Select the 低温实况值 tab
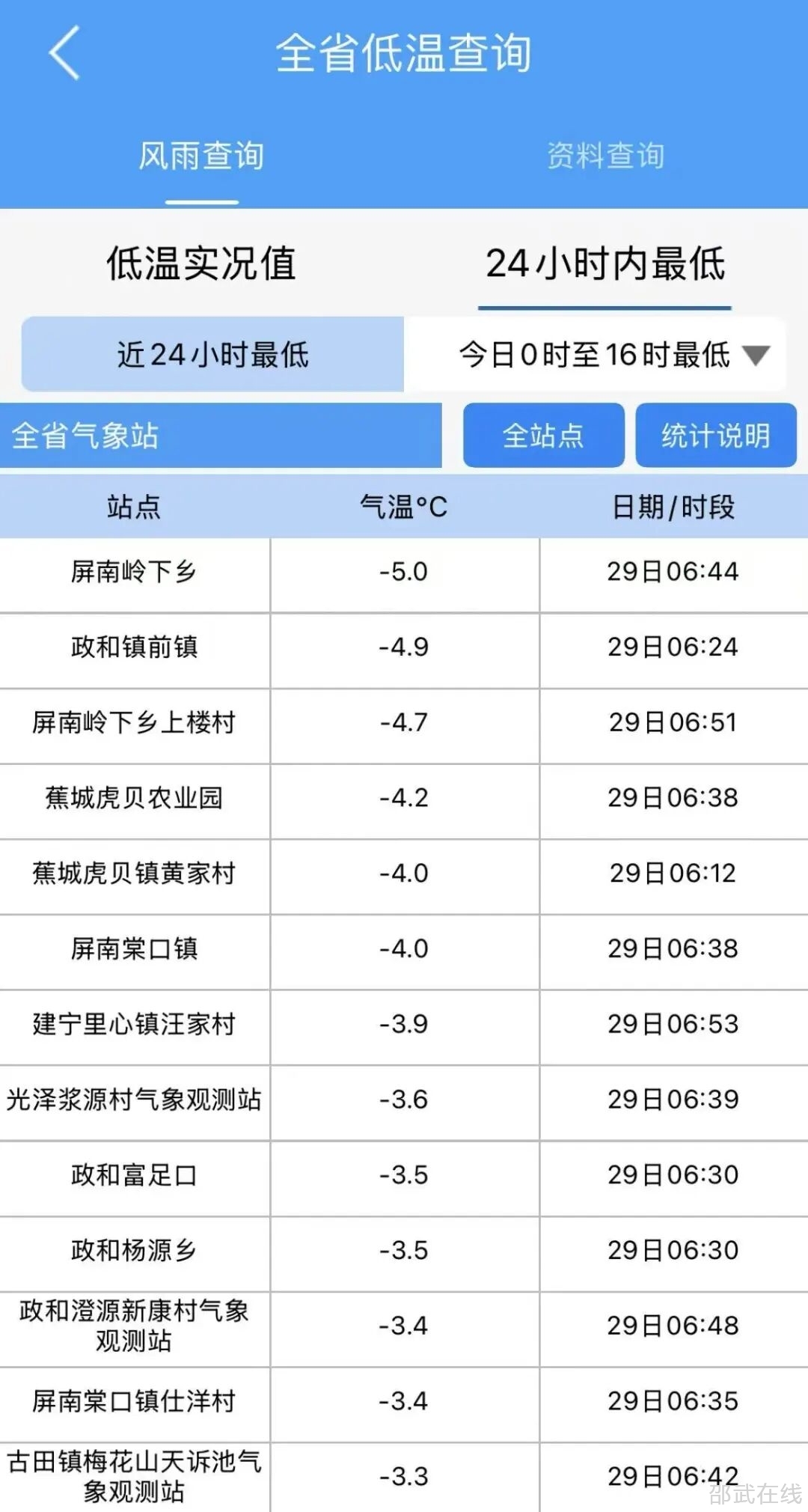The image size is (808, 1512). click(201, 263)
